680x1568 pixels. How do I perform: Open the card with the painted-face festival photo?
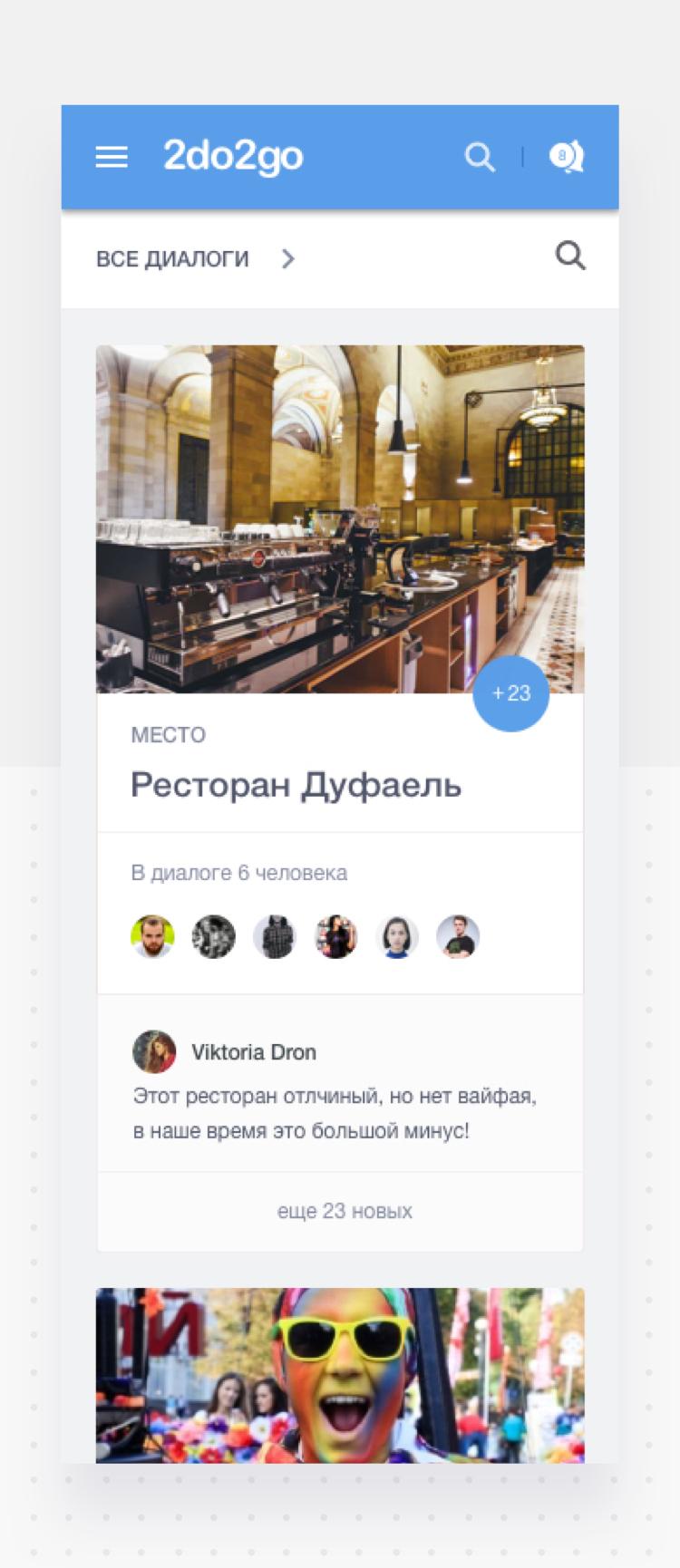[x=340, y=1375]
